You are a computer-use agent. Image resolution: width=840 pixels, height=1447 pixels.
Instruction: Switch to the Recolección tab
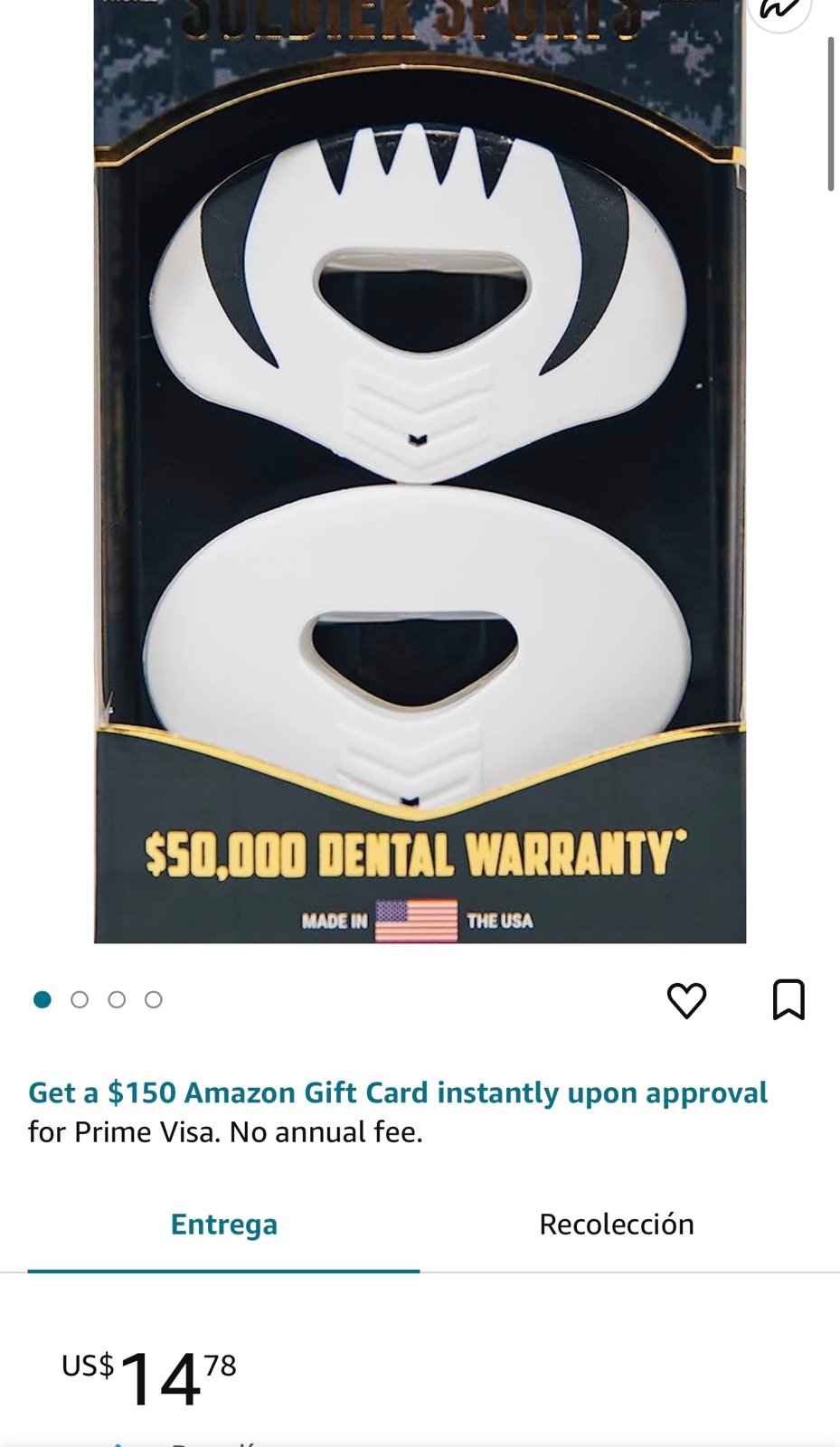pyautogui.click(x=617, y=1225)
